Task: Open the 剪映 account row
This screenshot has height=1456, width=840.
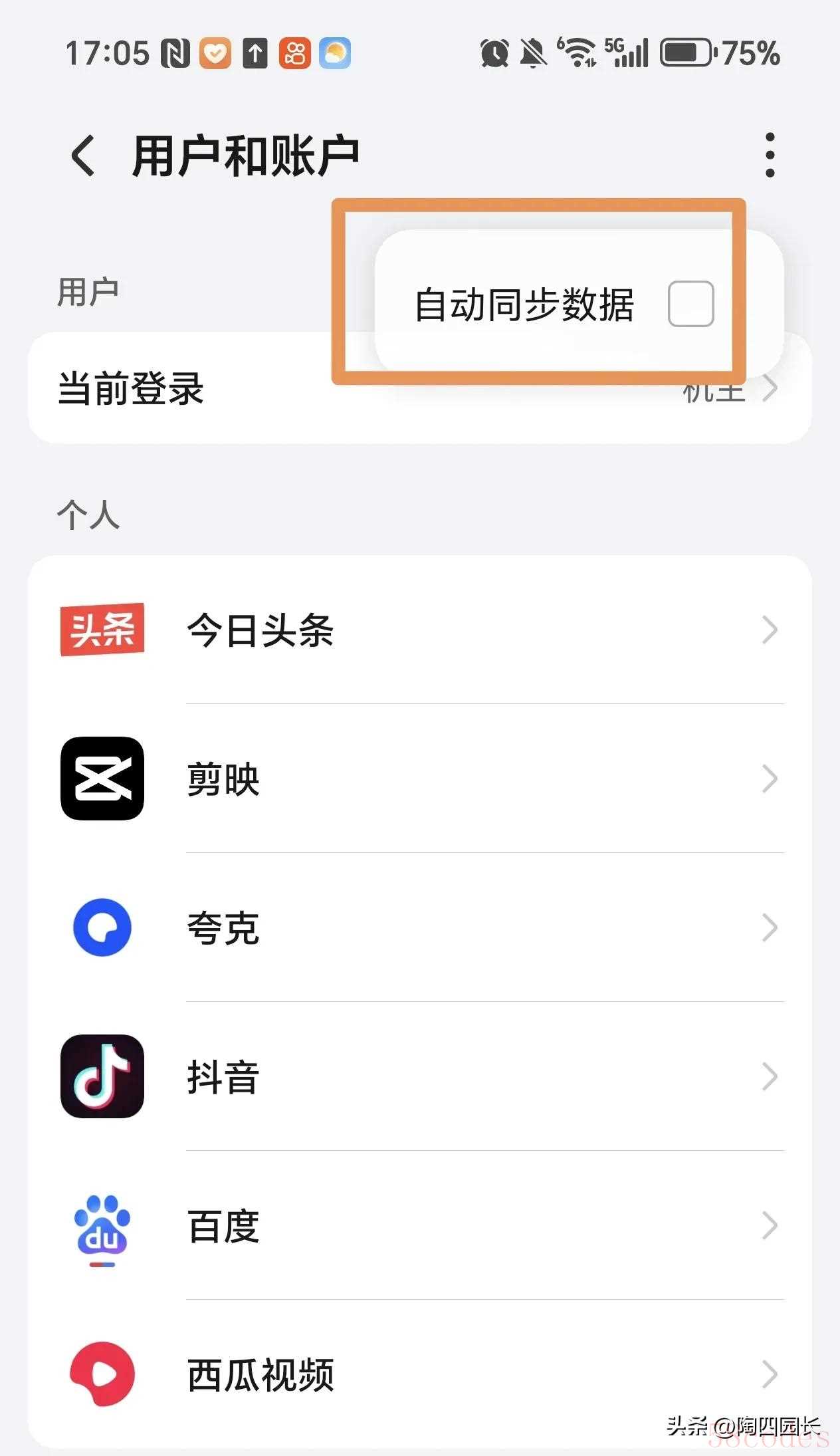Action: pyautogui.click(x=419, y=779)
